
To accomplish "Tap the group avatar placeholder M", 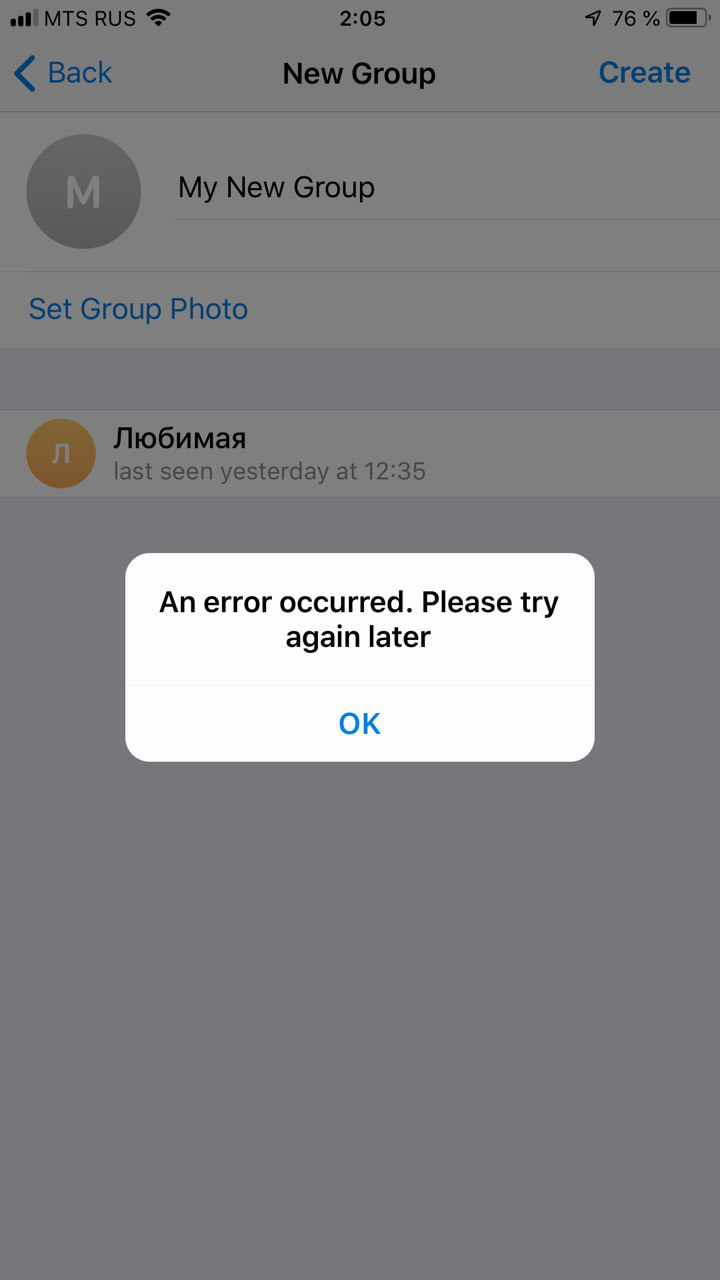I will coord(83,192).
